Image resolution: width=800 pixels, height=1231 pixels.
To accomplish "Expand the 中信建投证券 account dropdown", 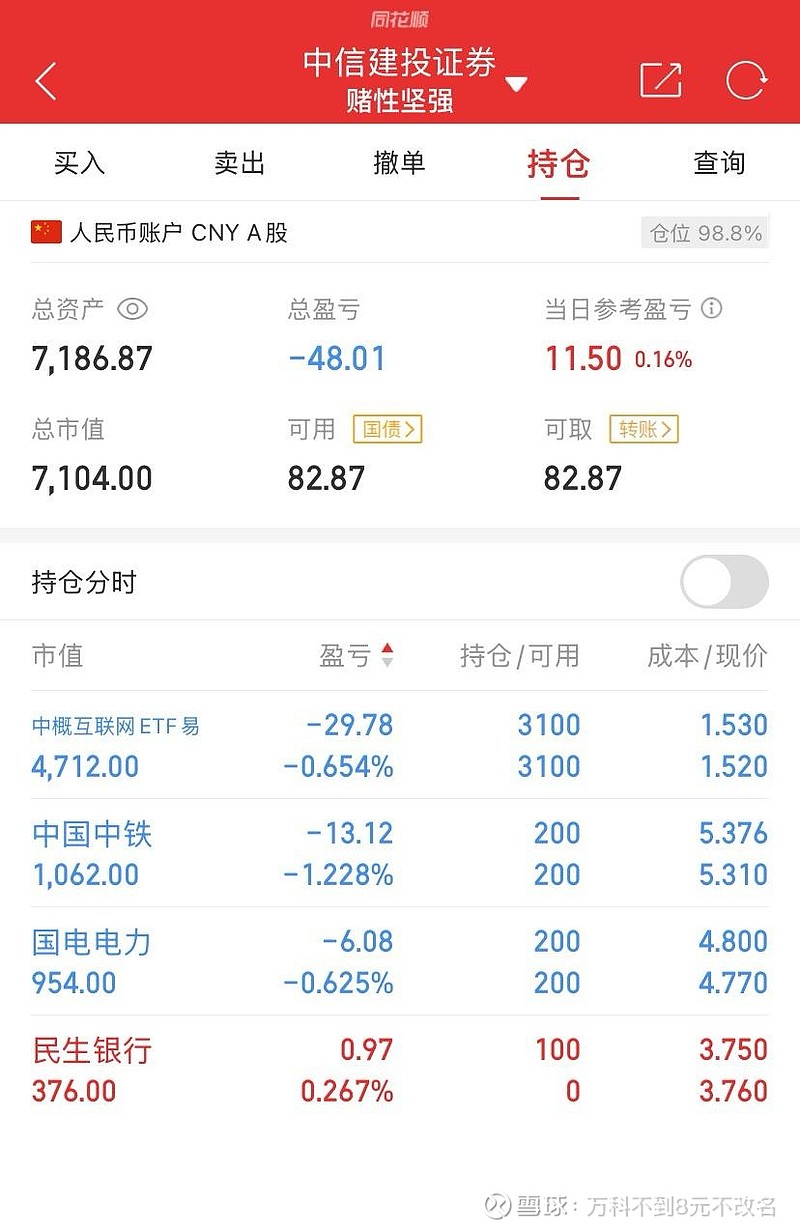I will tap(516, 84).
